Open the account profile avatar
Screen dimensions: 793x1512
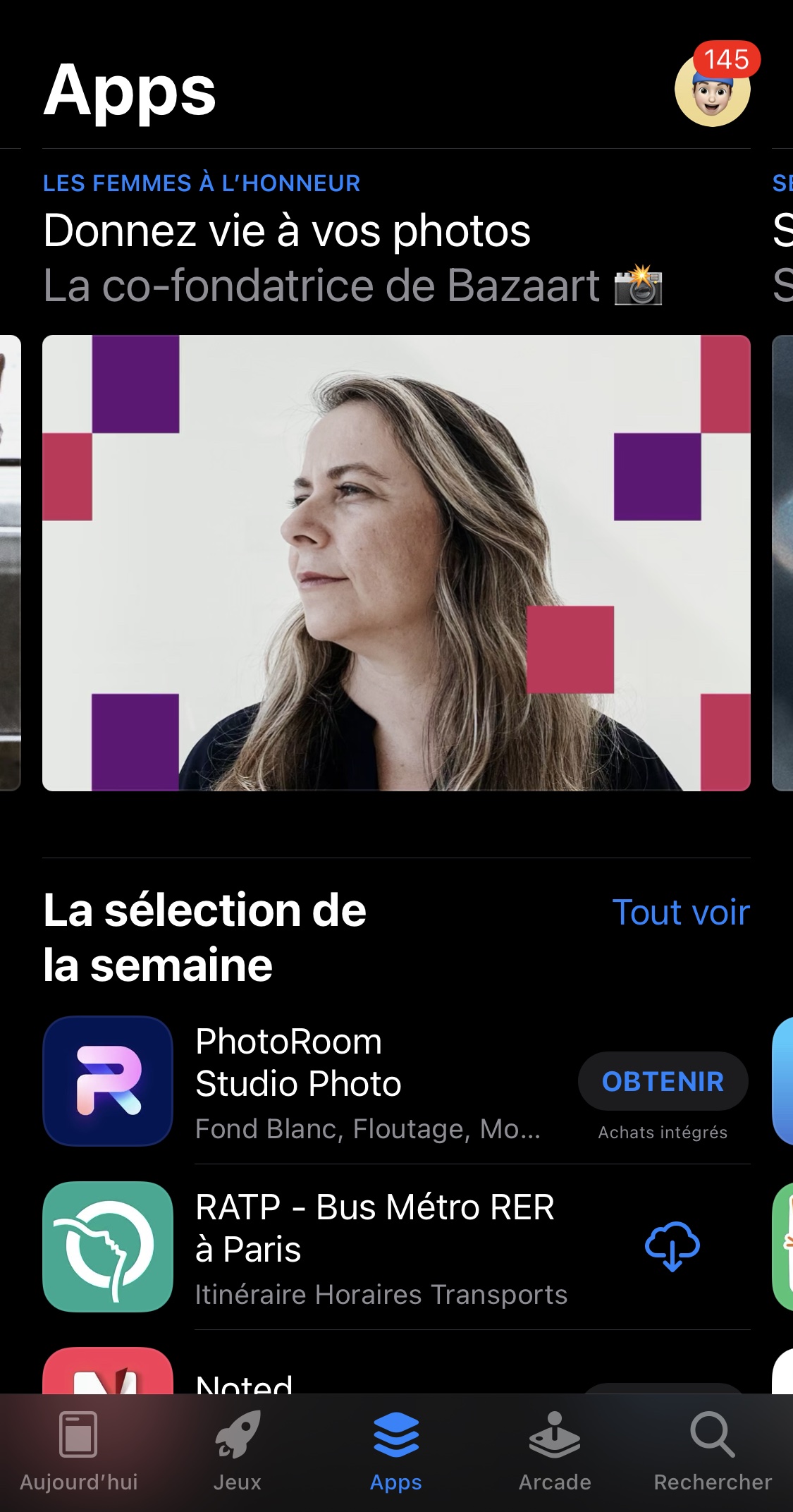[x=712, y=90]
